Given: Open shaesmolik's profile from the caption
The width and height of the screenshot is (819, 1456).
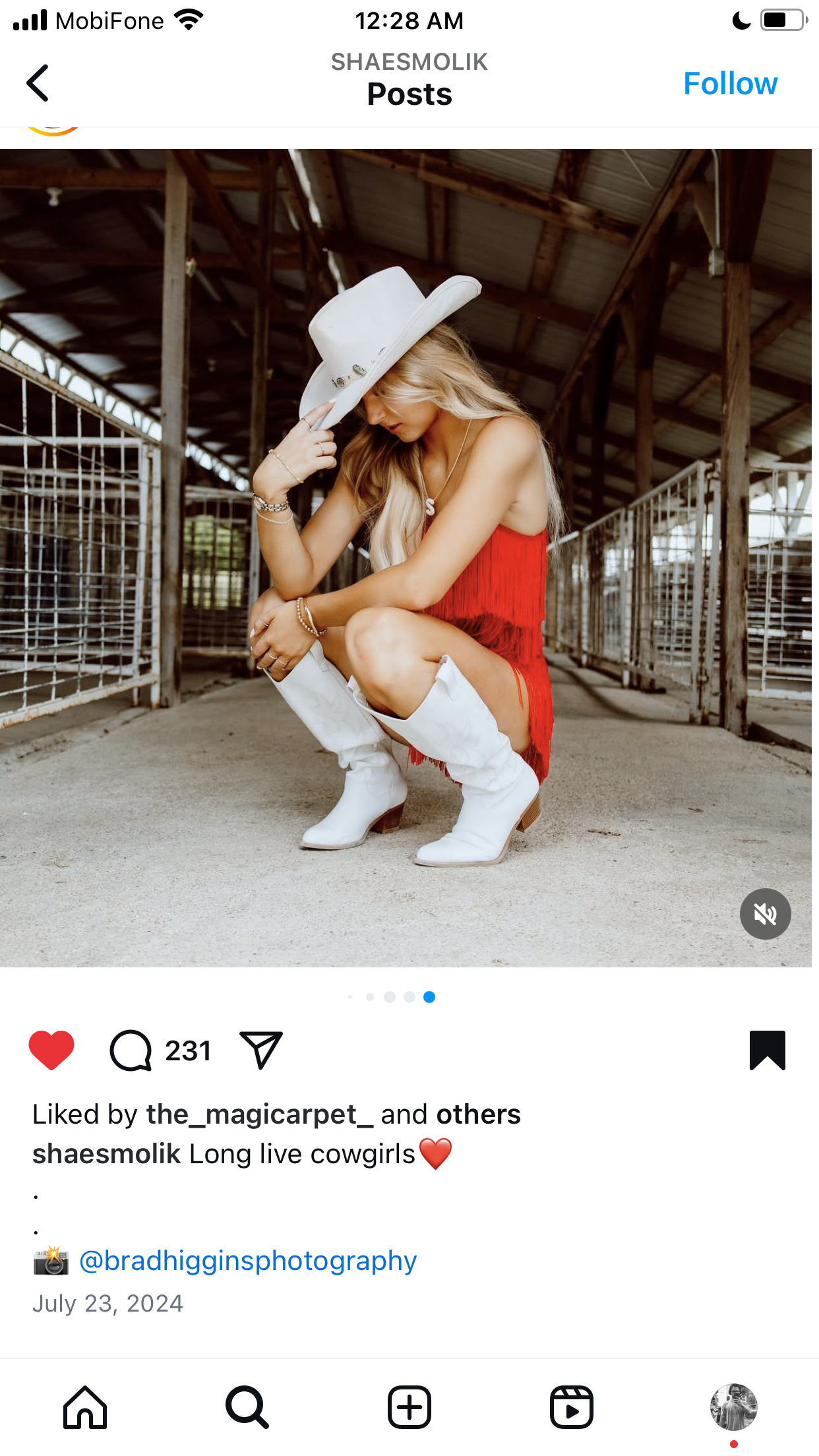Looking at the screenshot, I should (x=106, y=1154).
